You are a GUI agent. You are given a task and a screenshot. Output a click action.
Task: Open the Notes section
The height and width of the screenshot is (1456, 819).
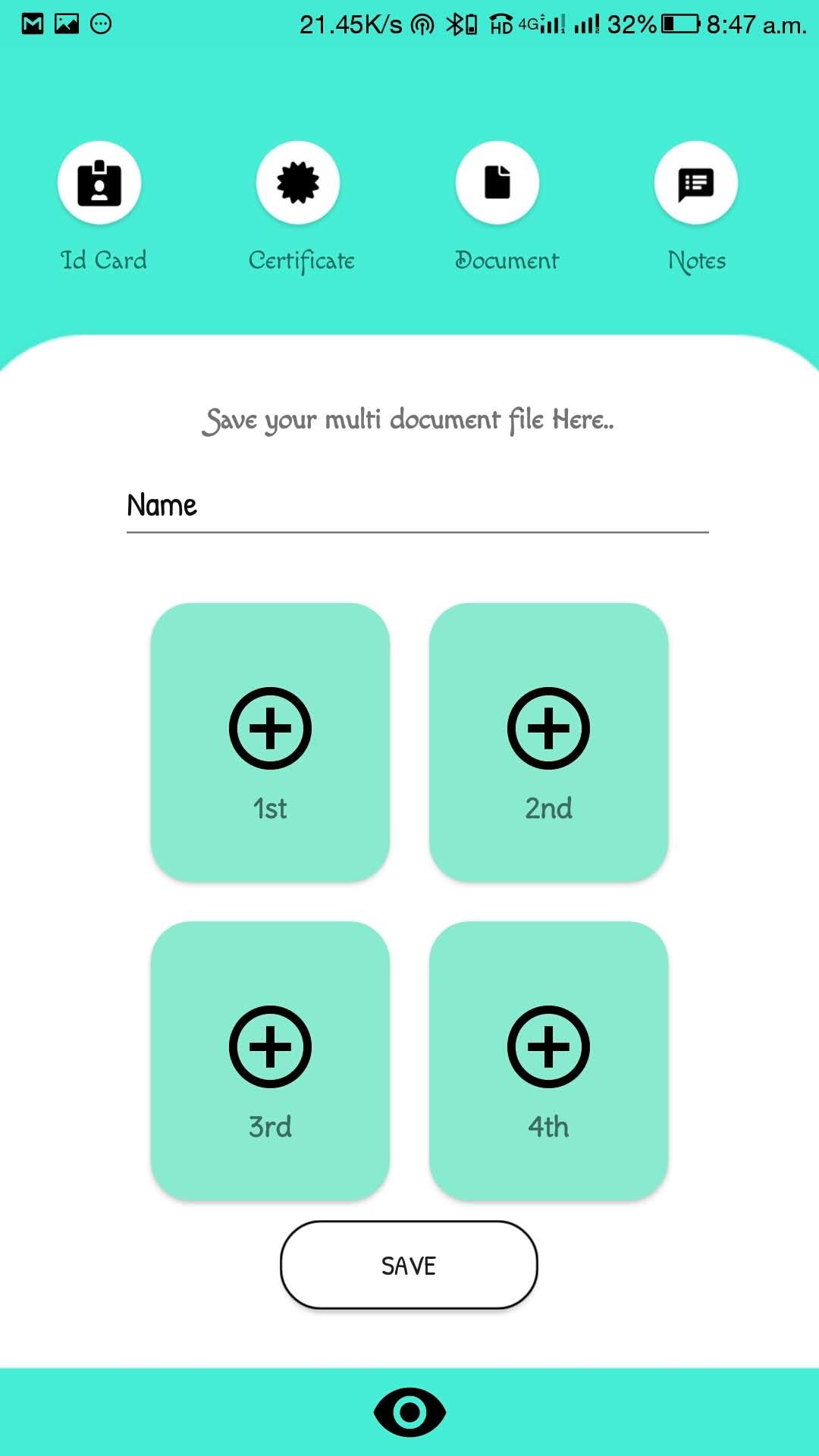[696, 183]
